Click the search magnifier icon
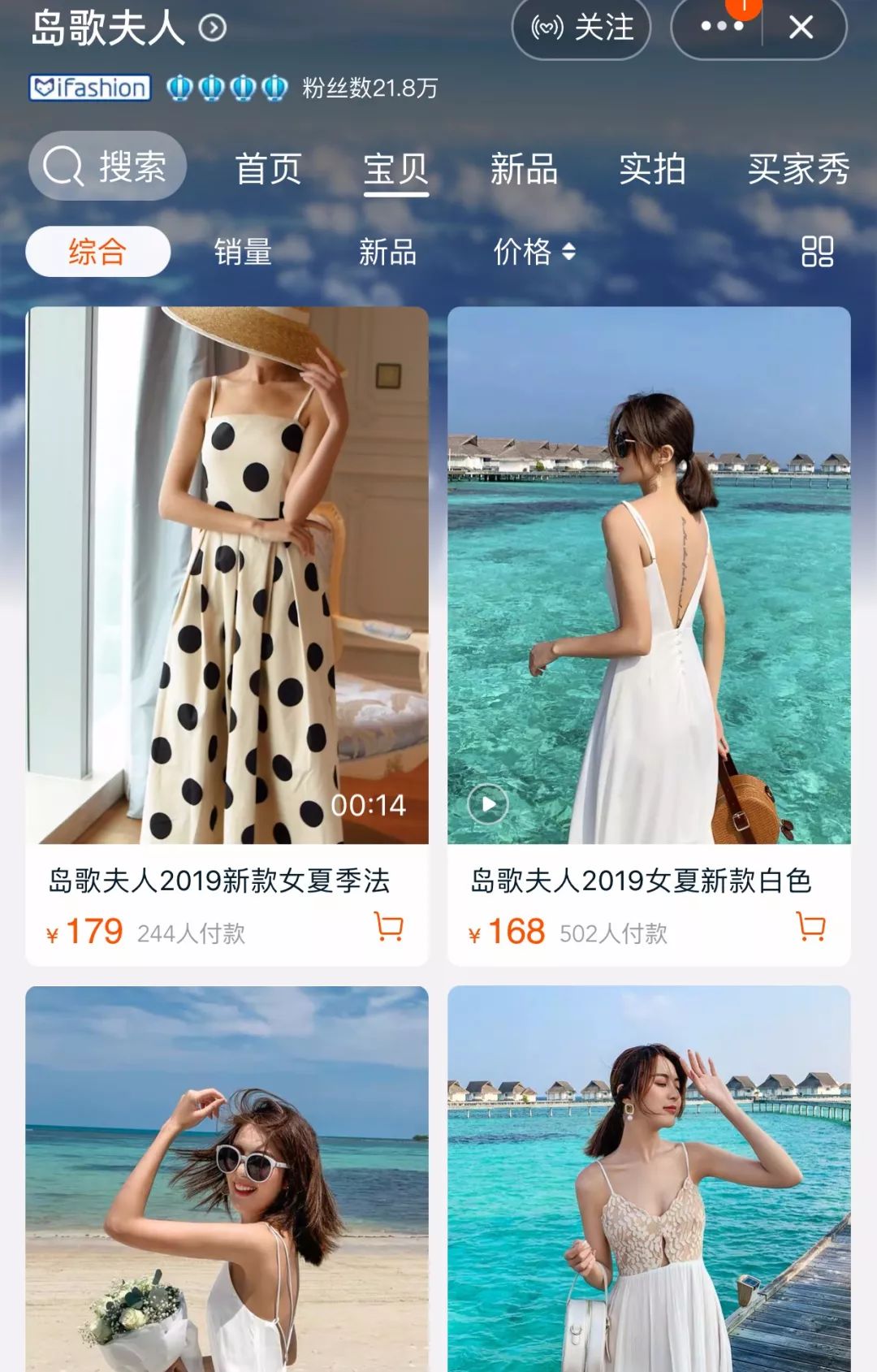 coord(63,167)
